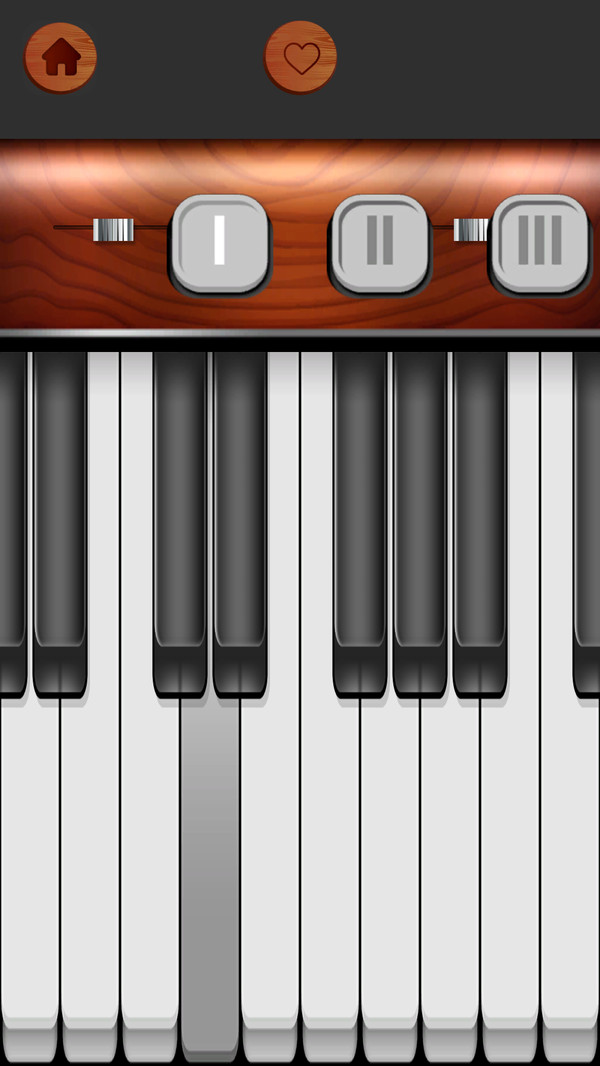This screenshot has width=600, height=1066.
Task: Select the sound preset button I
Action: tap(219, 243)
